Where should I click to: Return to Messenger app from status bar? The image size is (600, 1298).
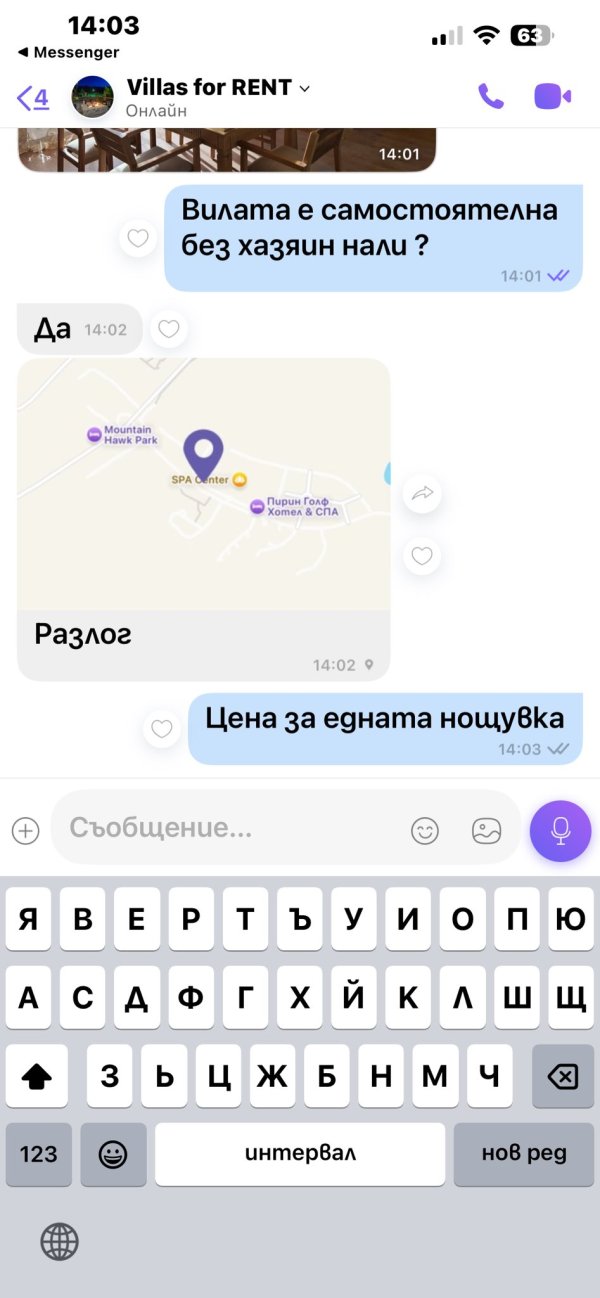tap(68, 52)
